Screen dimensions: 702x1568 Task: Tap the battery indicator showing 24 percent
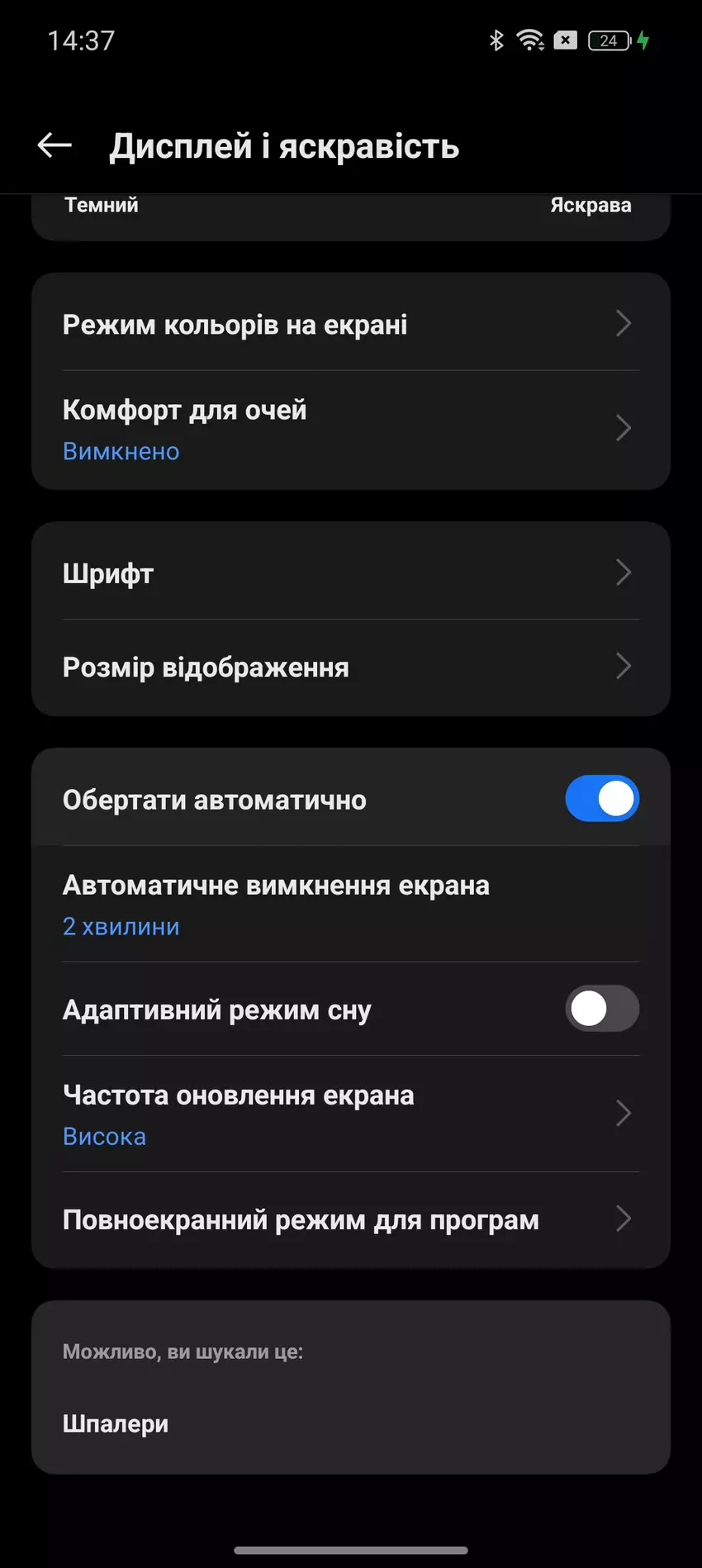point(609,40)
